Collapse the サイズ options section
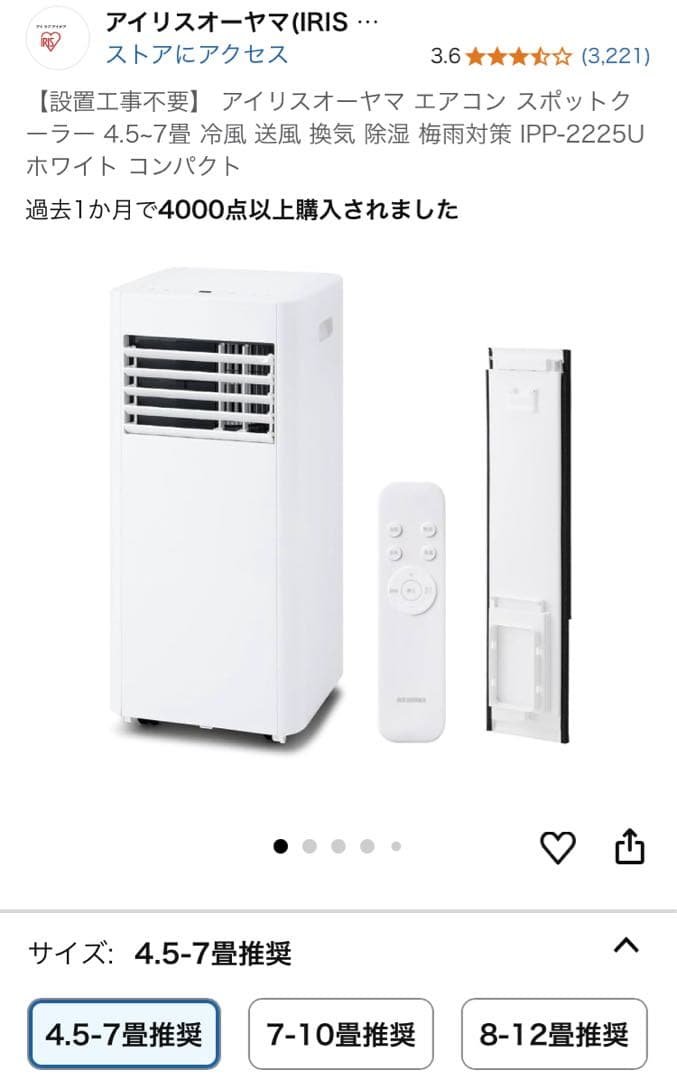Image resolution: width=677 pixels, height=1080 pixels. [x=625, y=945]
